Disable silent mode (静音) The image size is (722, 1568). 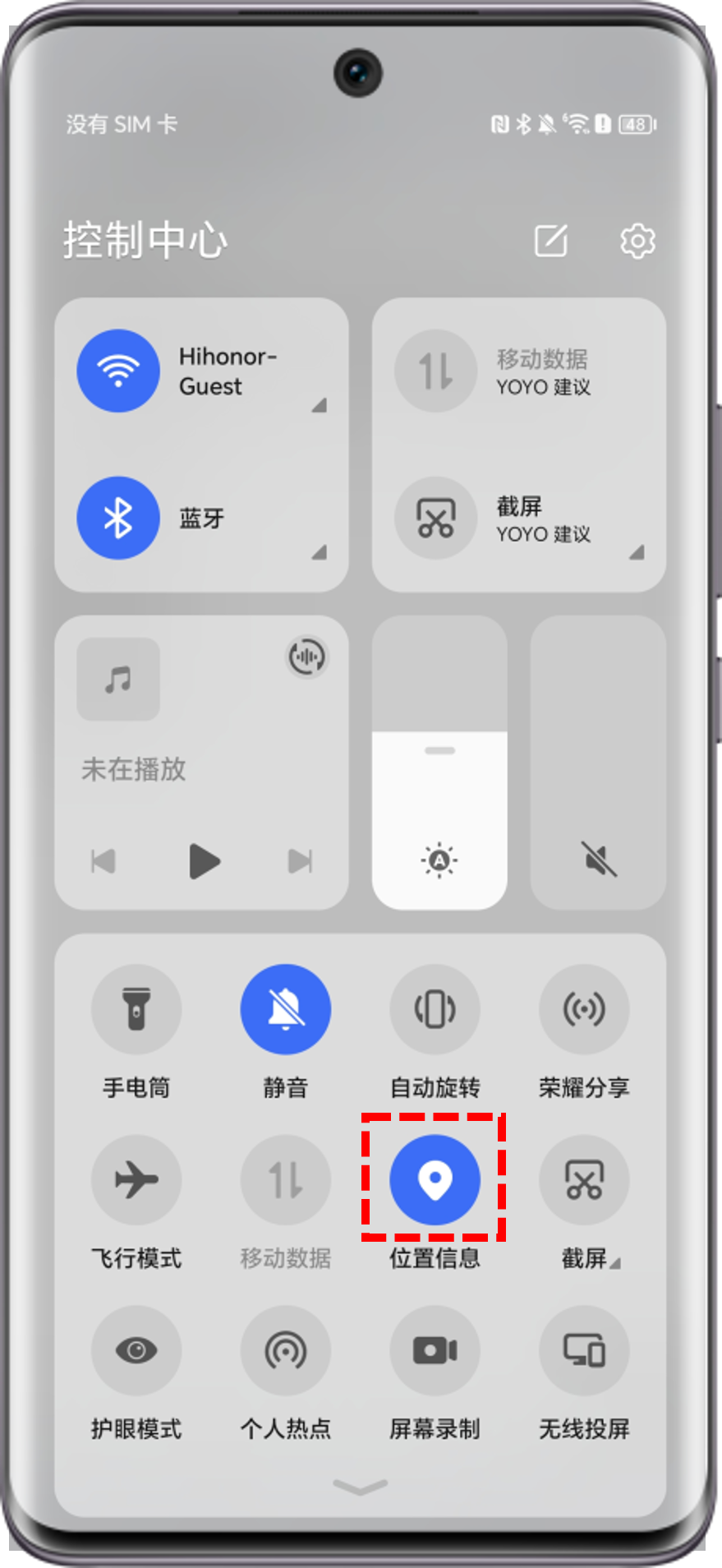[x=286, y=1009]
